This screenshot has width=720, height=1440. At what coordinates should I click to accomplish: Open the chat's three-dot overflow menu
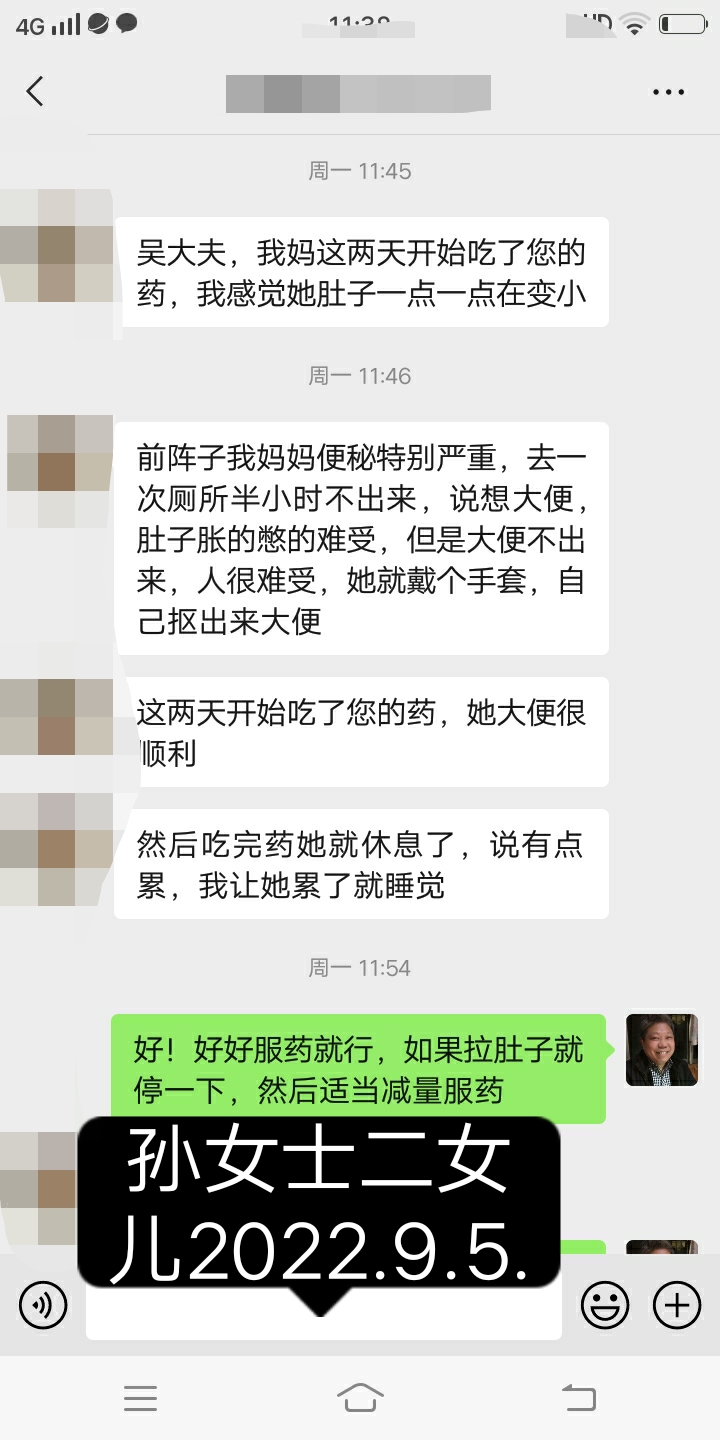pyautogui.click(x=668, y=92)
